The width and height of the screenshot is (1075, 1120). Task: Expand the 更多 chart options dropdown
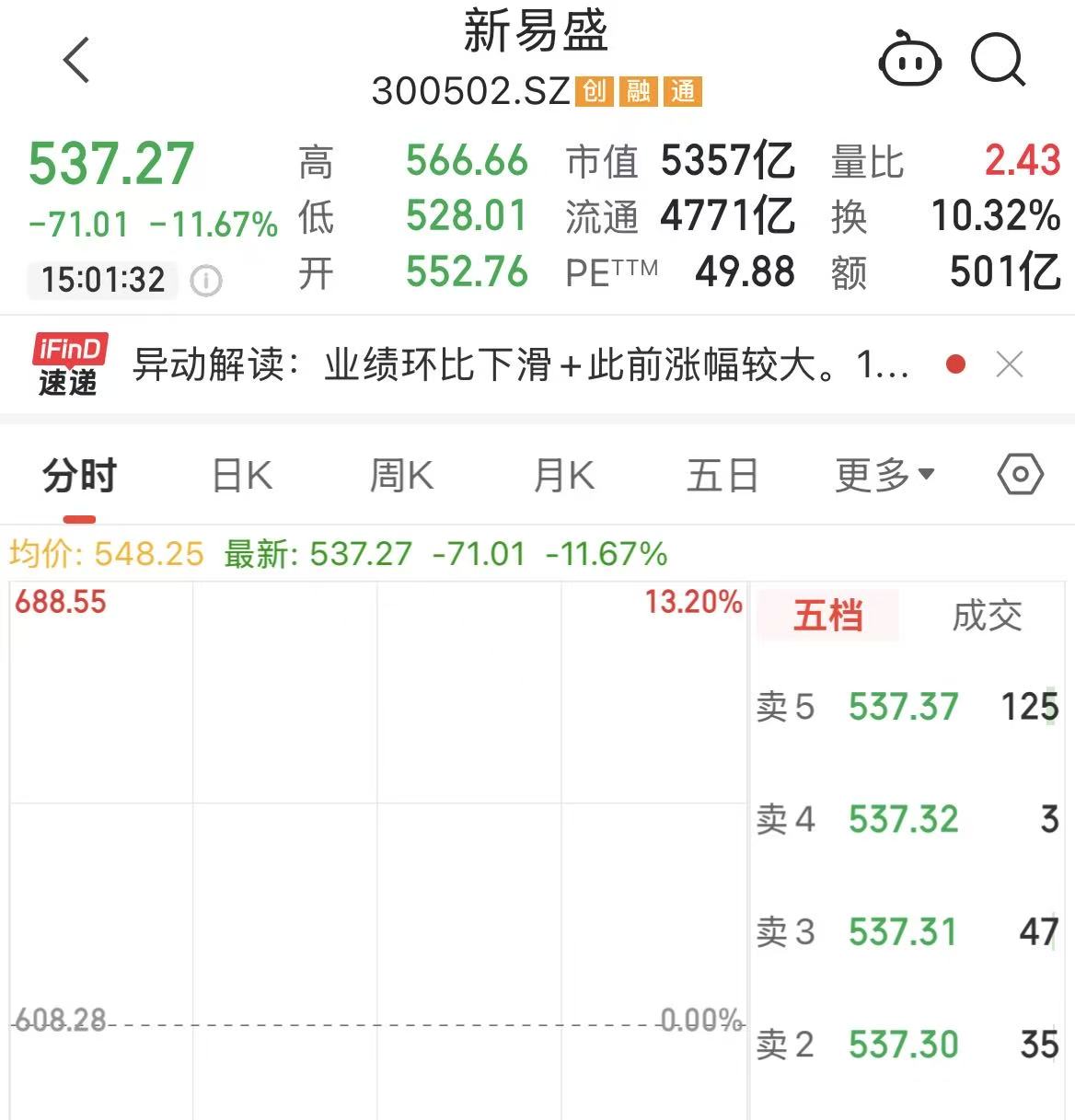[884, 475]
